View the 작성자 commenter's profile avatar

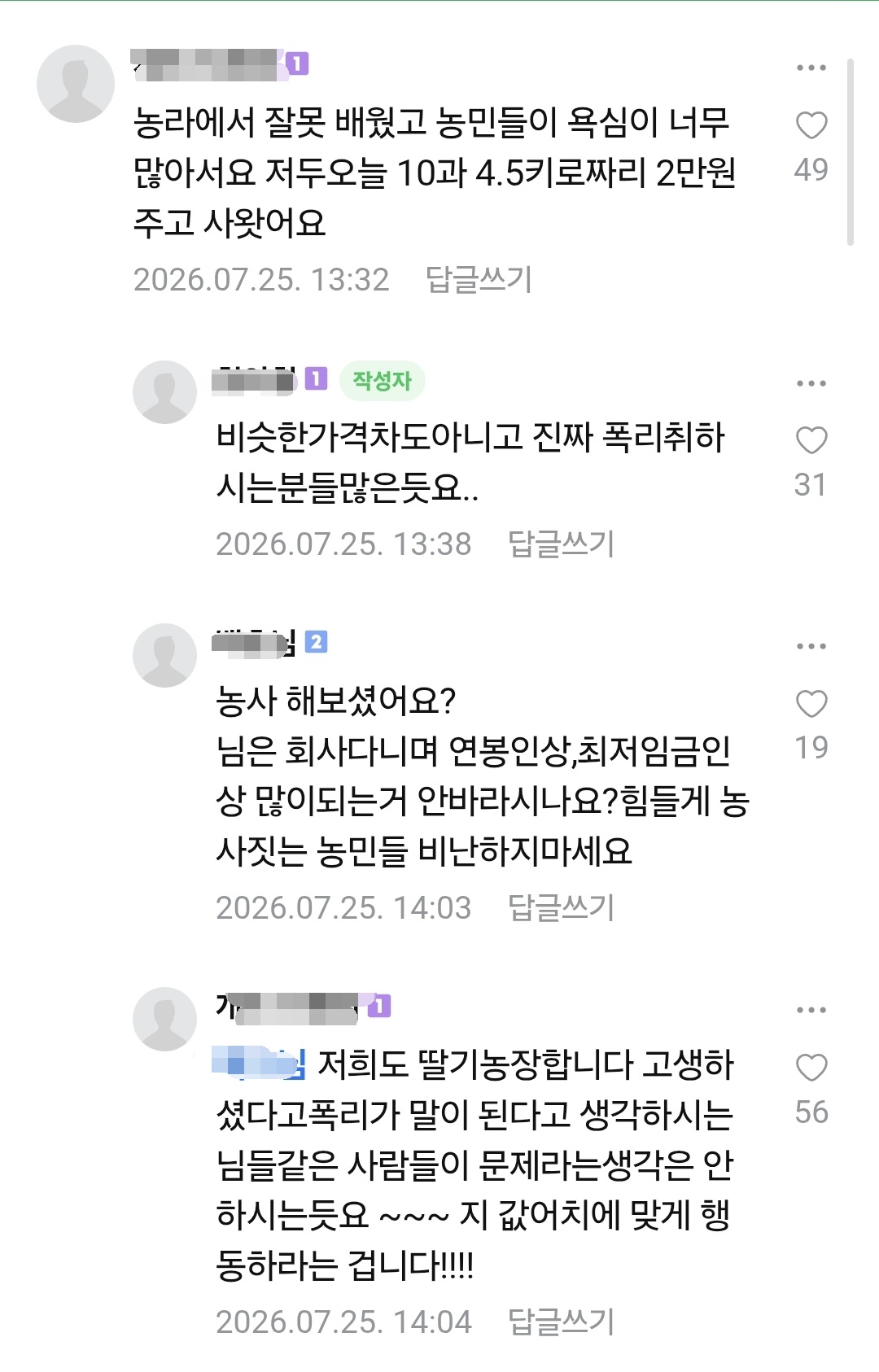tap(164, 391)
